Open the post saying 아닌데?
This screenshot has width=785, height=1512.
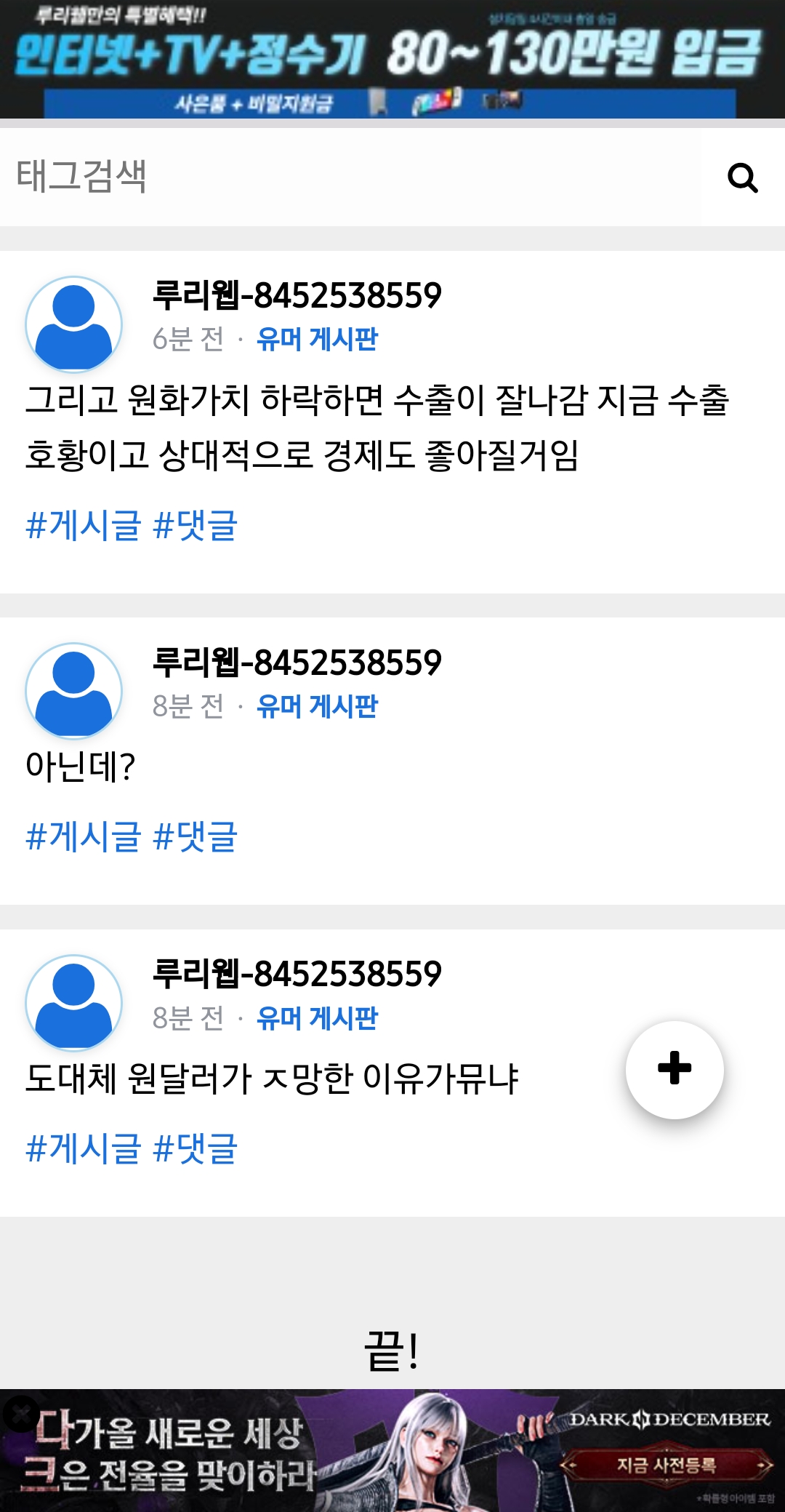click(80, 767)
